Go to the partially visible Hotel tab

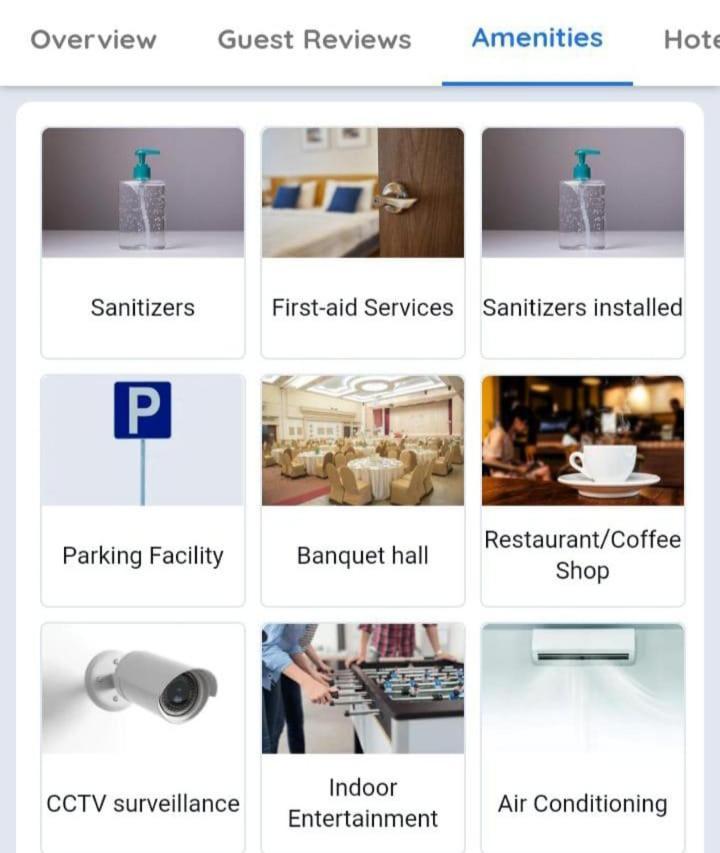[691, 40]
